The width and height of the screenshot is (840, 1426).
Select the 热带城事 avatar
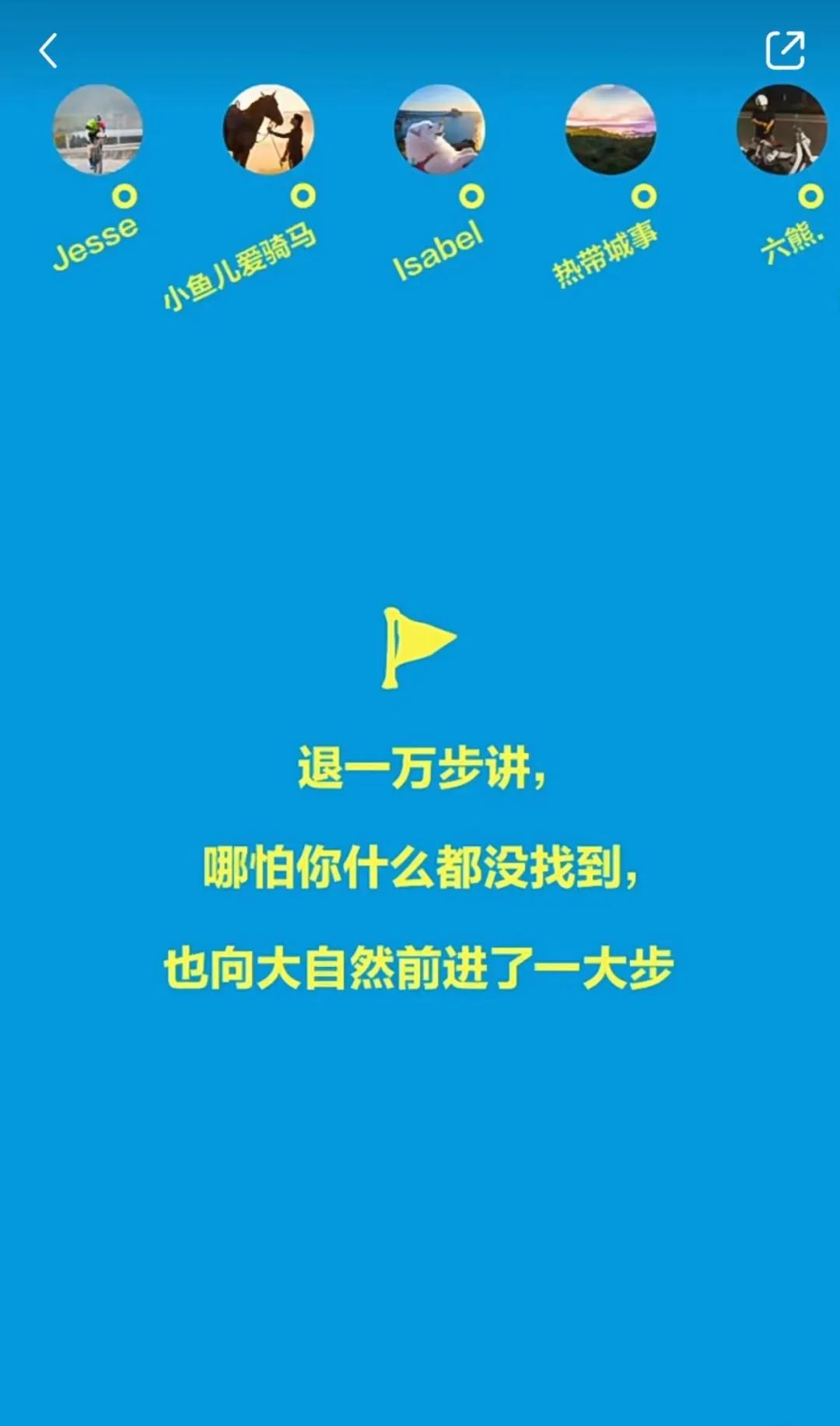tap(611, 129)
